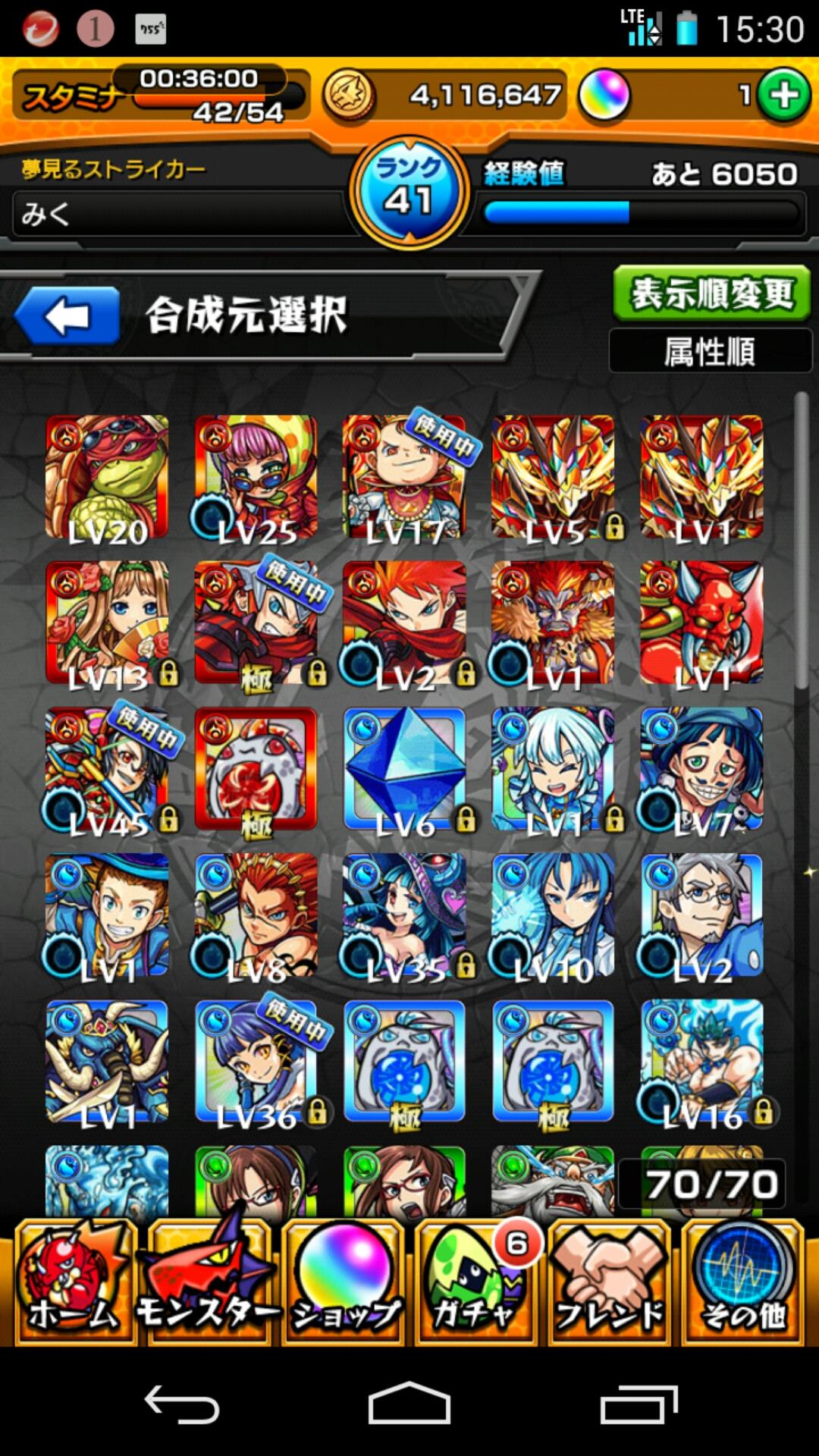Choose the LV16 blue muscular monster

(701, 1062)
